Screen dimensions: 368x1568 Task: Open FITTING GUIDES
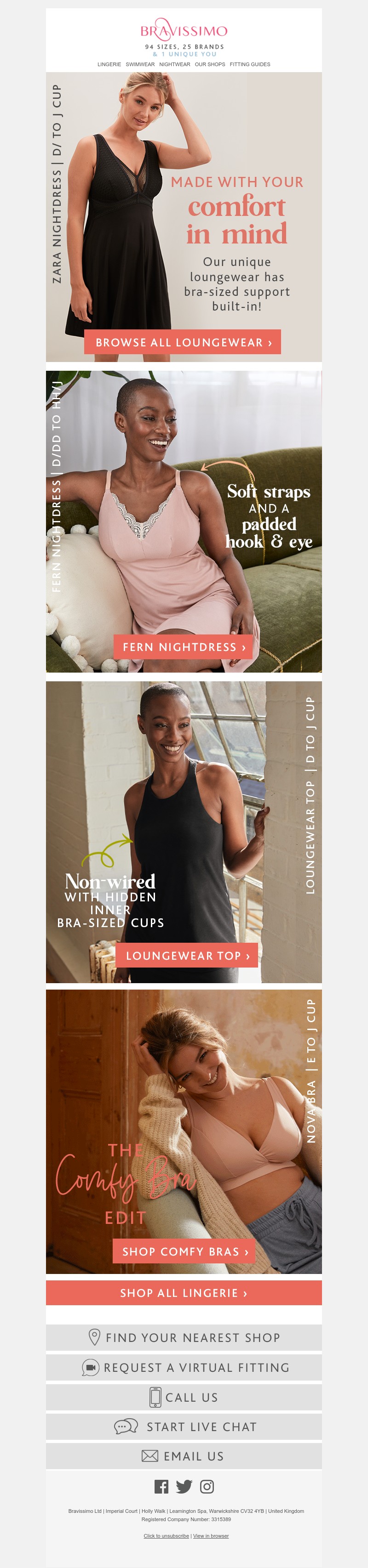tap(250, 64)
